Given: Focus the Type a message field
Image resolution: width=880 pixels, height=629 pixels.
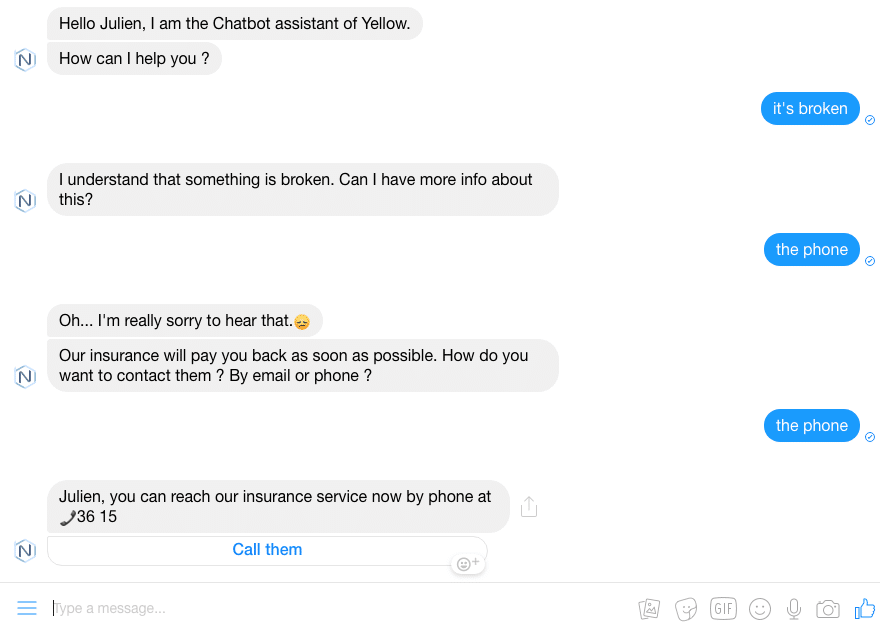Looking at the screenshot, I should coord(300,608).
